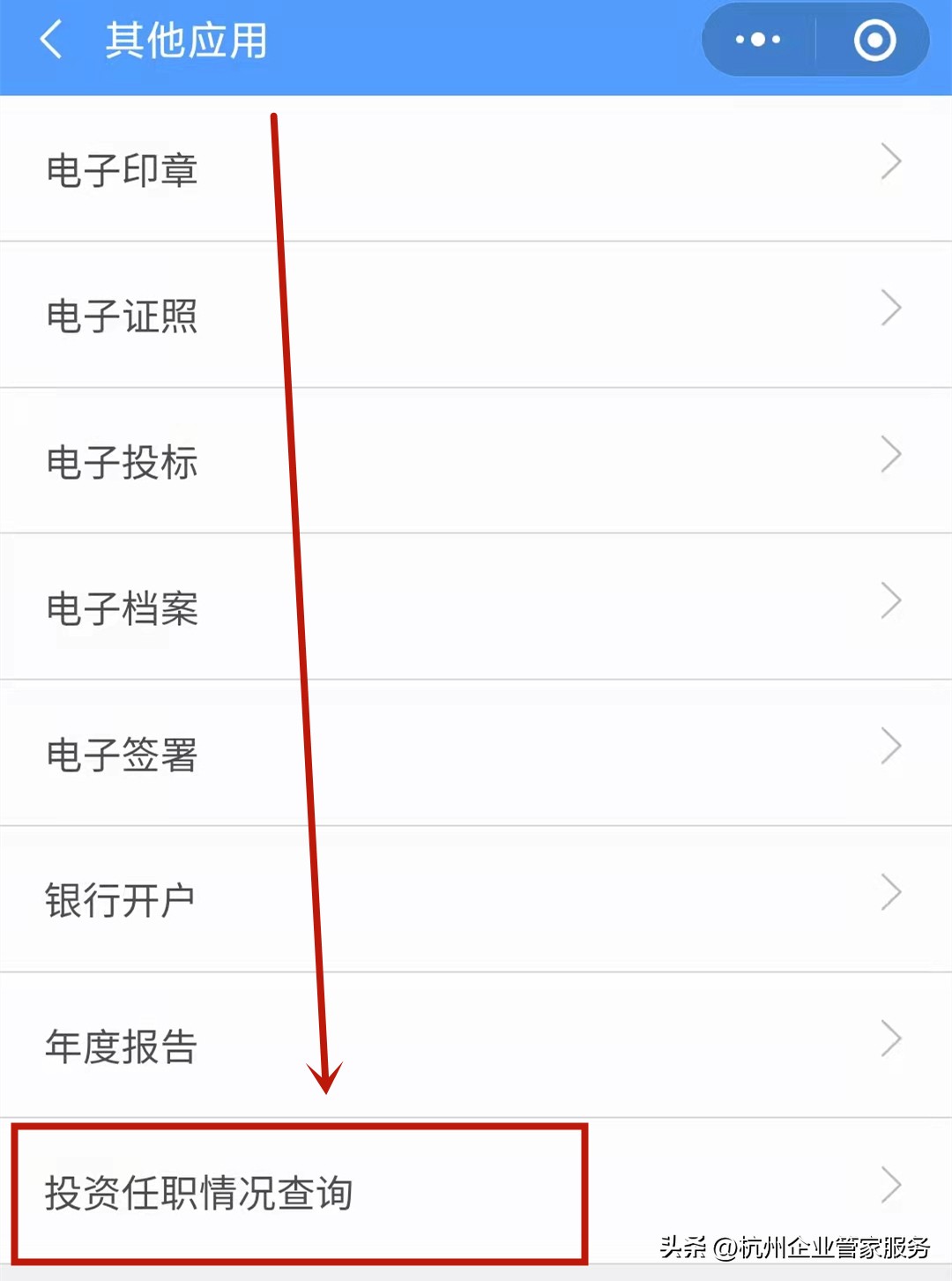Tap the back arrow to leave 其他应用

50,40
